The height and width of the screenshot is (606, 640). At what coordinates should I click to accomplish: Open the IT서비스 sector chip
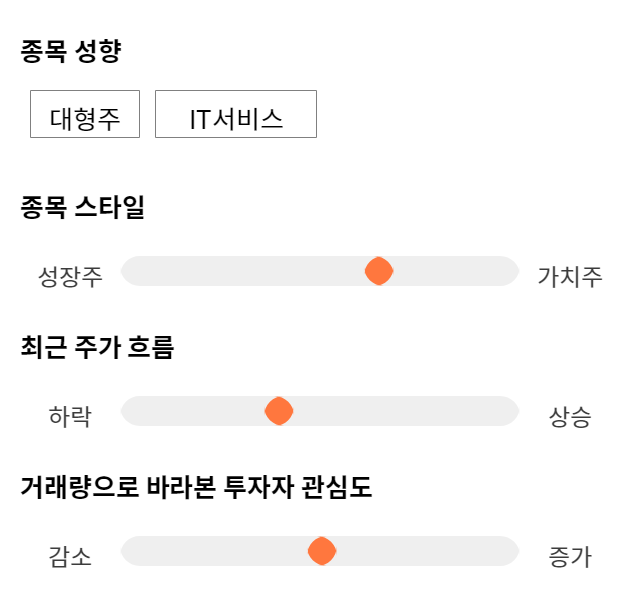(x=236, y=114)
